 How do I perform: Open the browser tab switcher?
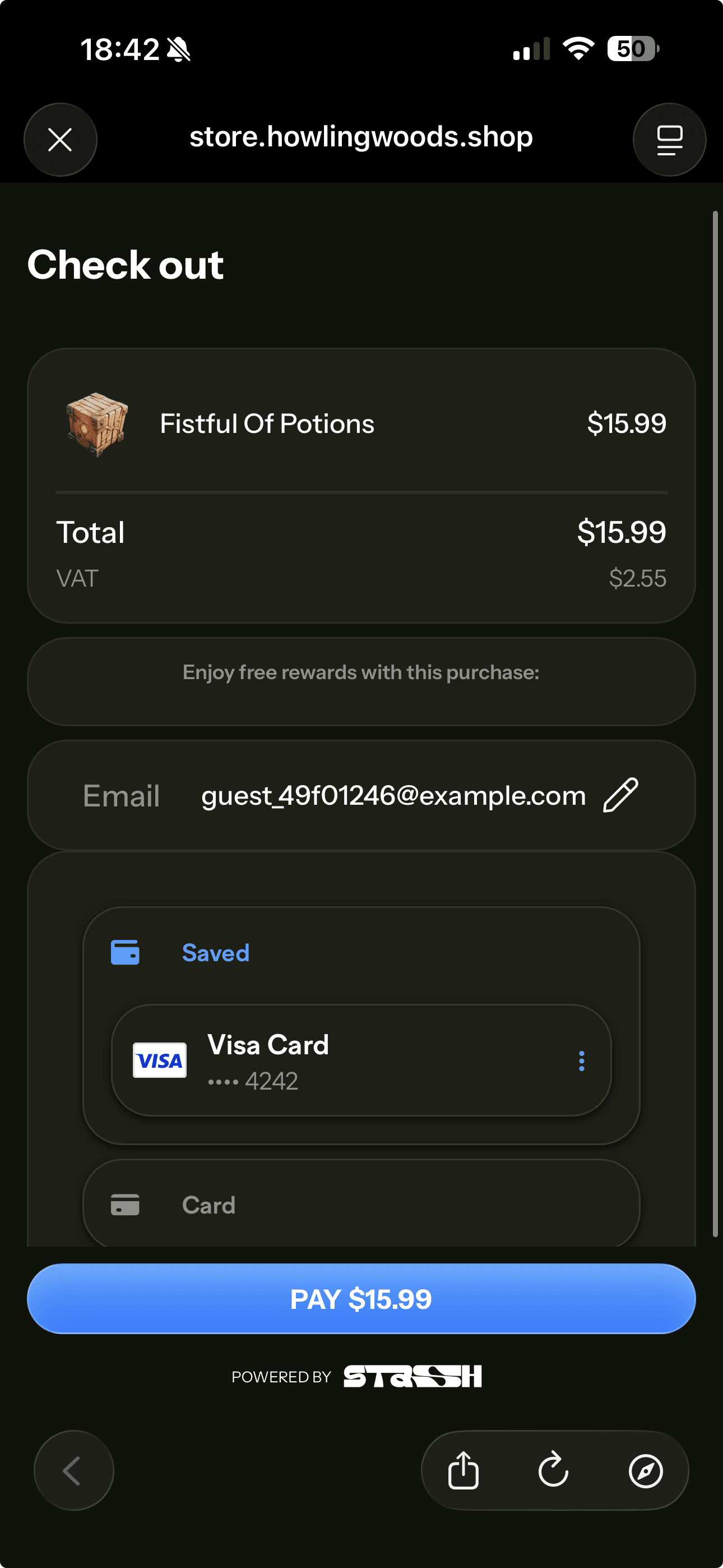click(x=669, y=140)
